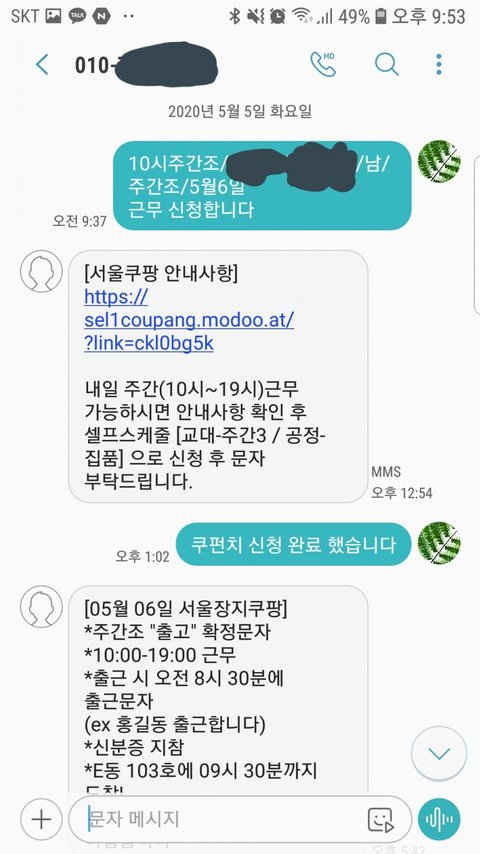
Task: Open the three-dot overflow menu
Action: (439, 65)
